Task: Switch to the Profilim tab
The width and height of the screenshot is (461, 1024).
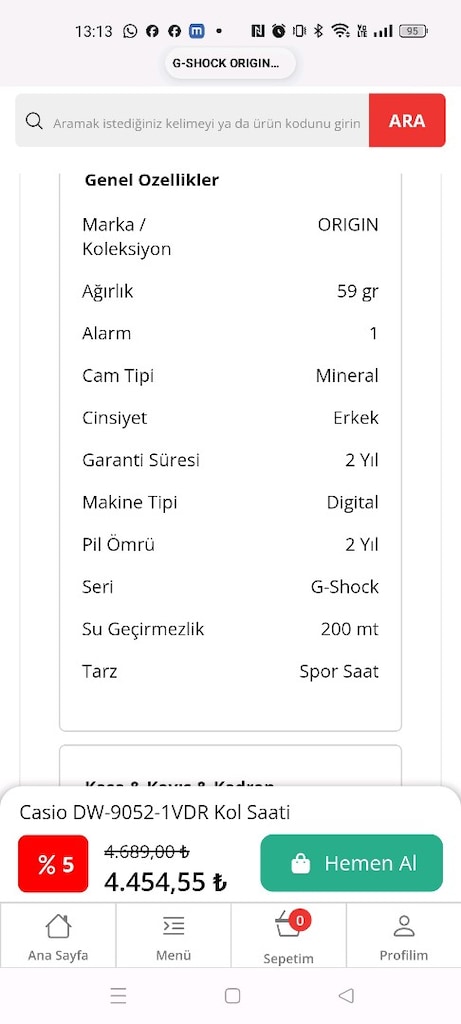Action: pos(404,936)
